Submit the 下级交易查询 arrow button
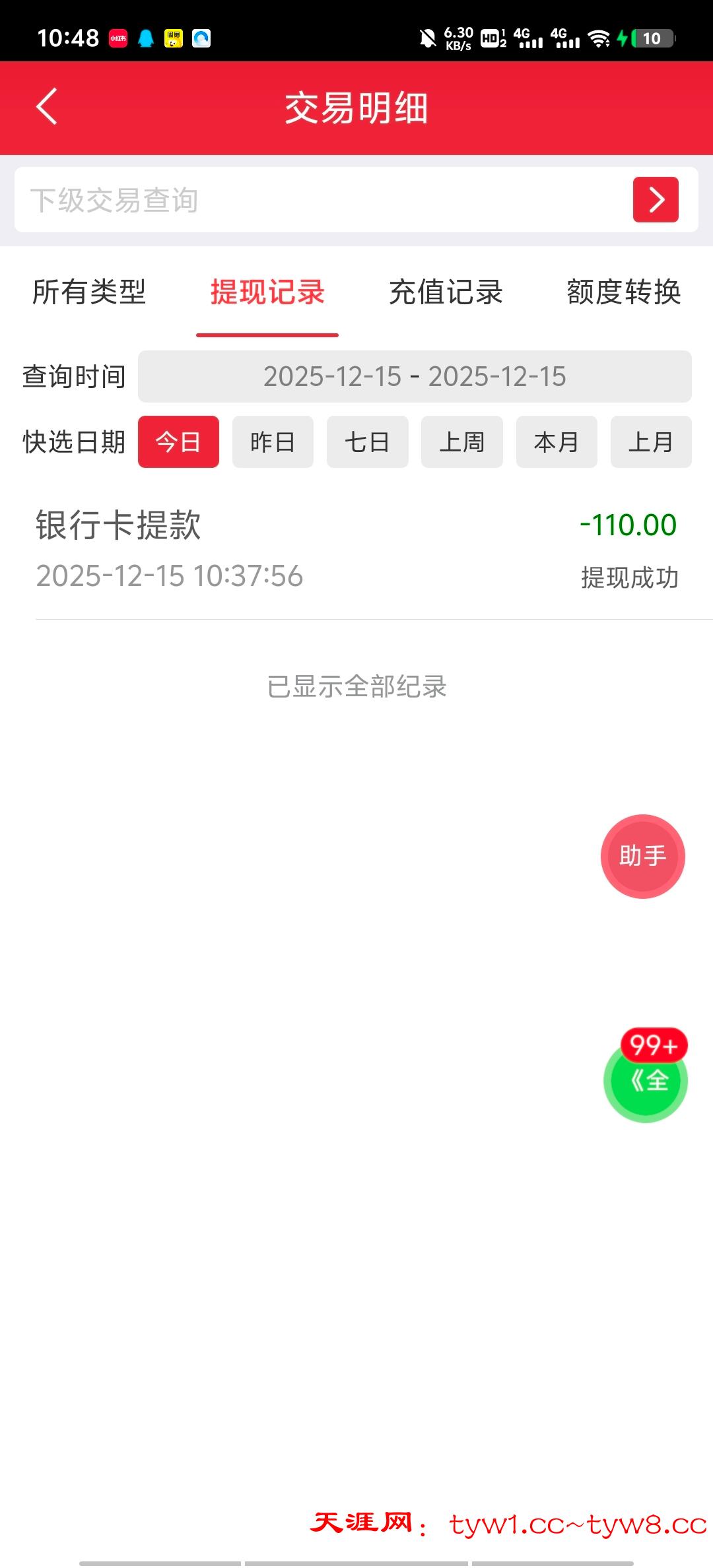The image size is (713, 1568). 655,200
